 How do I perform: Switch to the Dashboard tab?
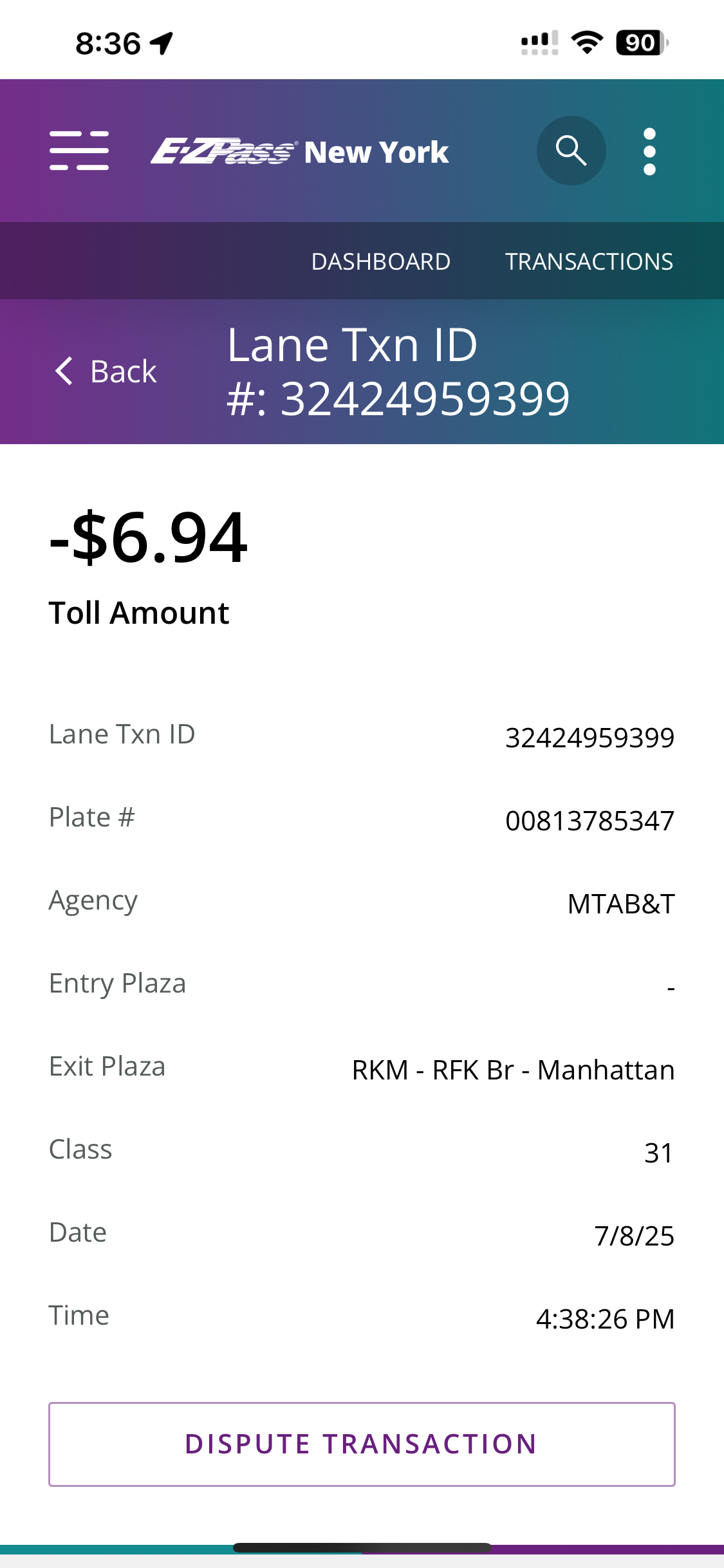[380, 261]
